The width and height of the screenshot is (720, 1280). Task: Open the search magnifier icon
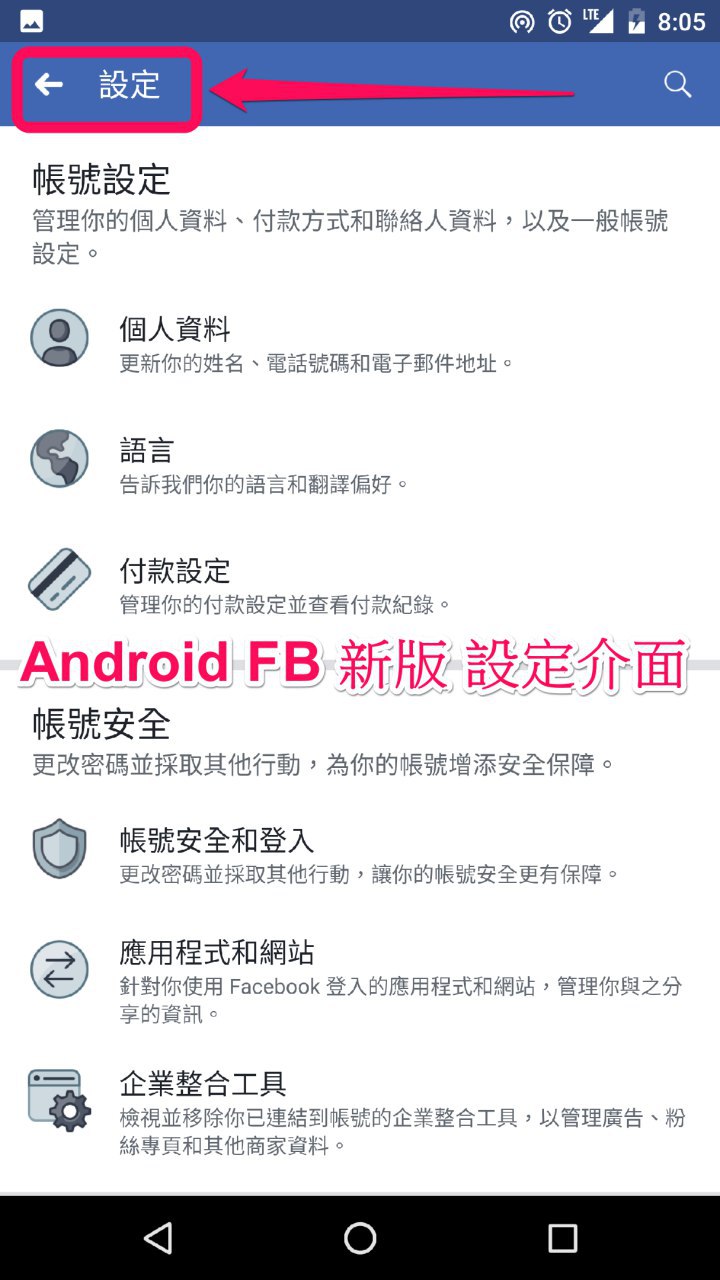tap(677, 85)
